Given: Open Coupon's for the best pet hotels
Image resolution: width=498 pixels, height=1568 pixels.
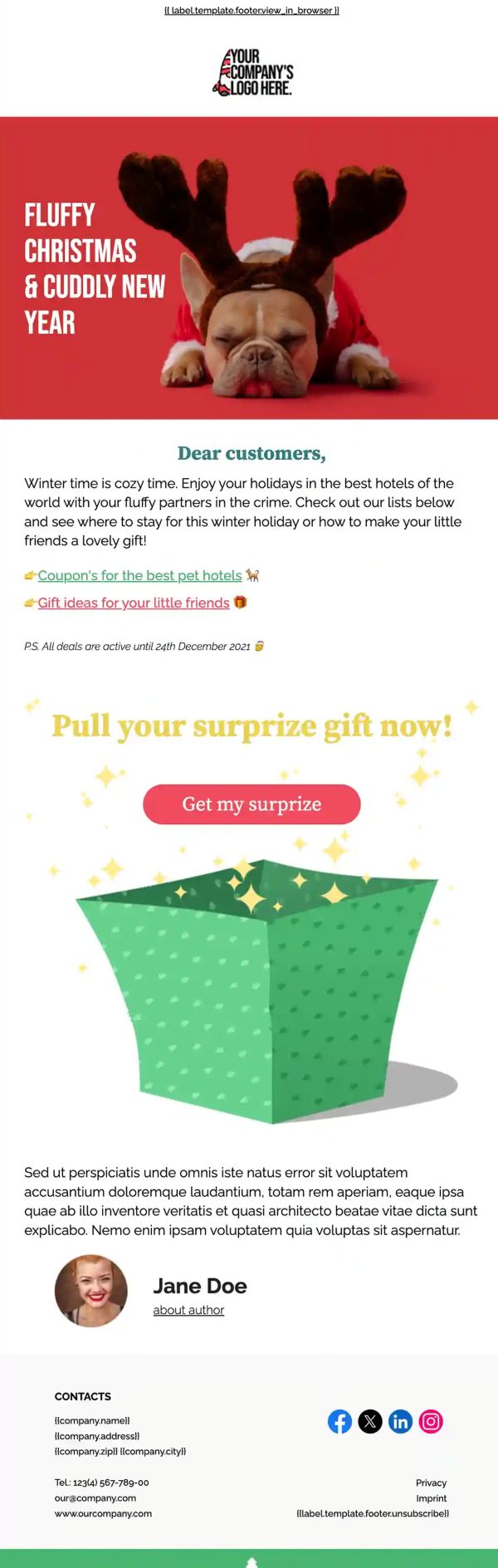Looking at the screenshot, I should tap(139, 575).
